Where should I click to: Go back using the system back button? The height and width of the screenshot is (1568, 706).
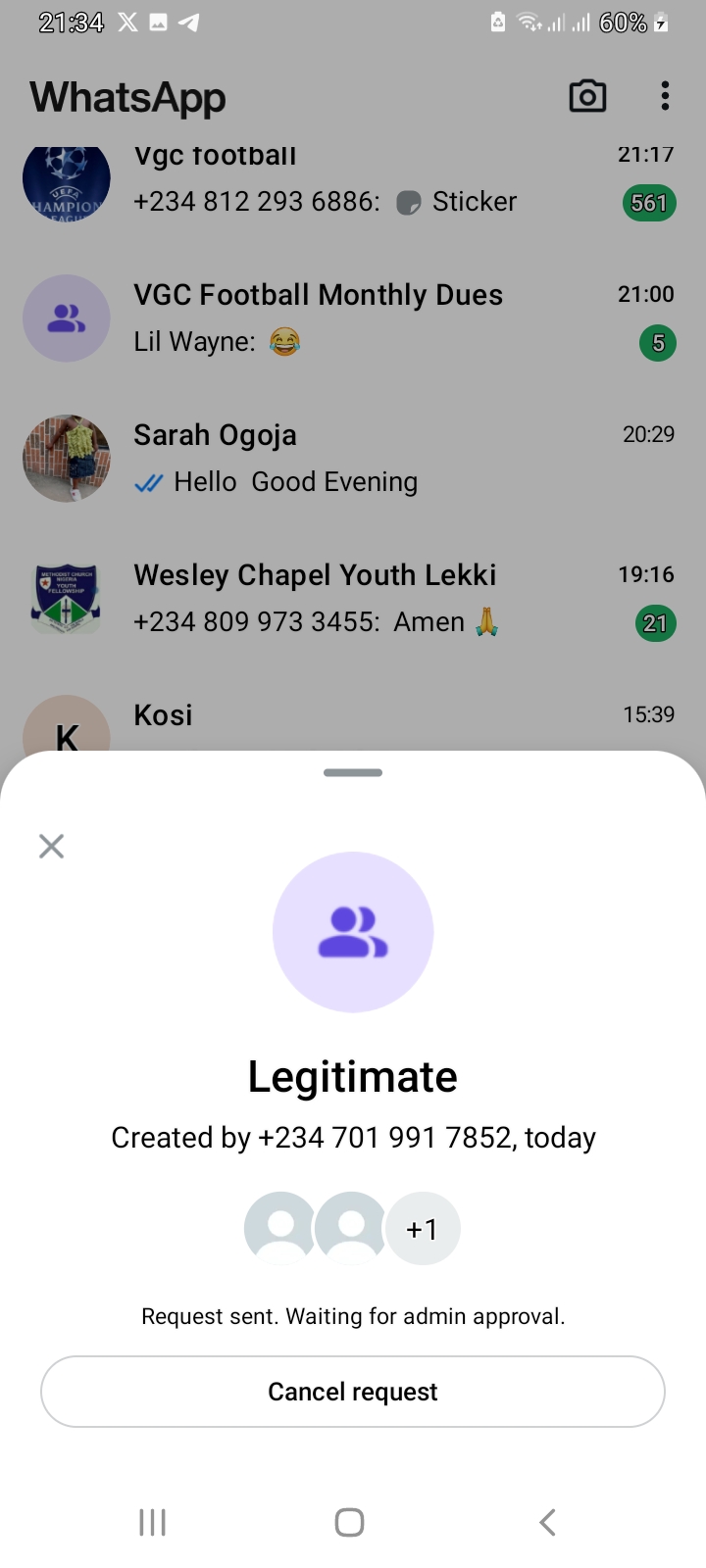pyautogui.click(x=547, y=1522)
